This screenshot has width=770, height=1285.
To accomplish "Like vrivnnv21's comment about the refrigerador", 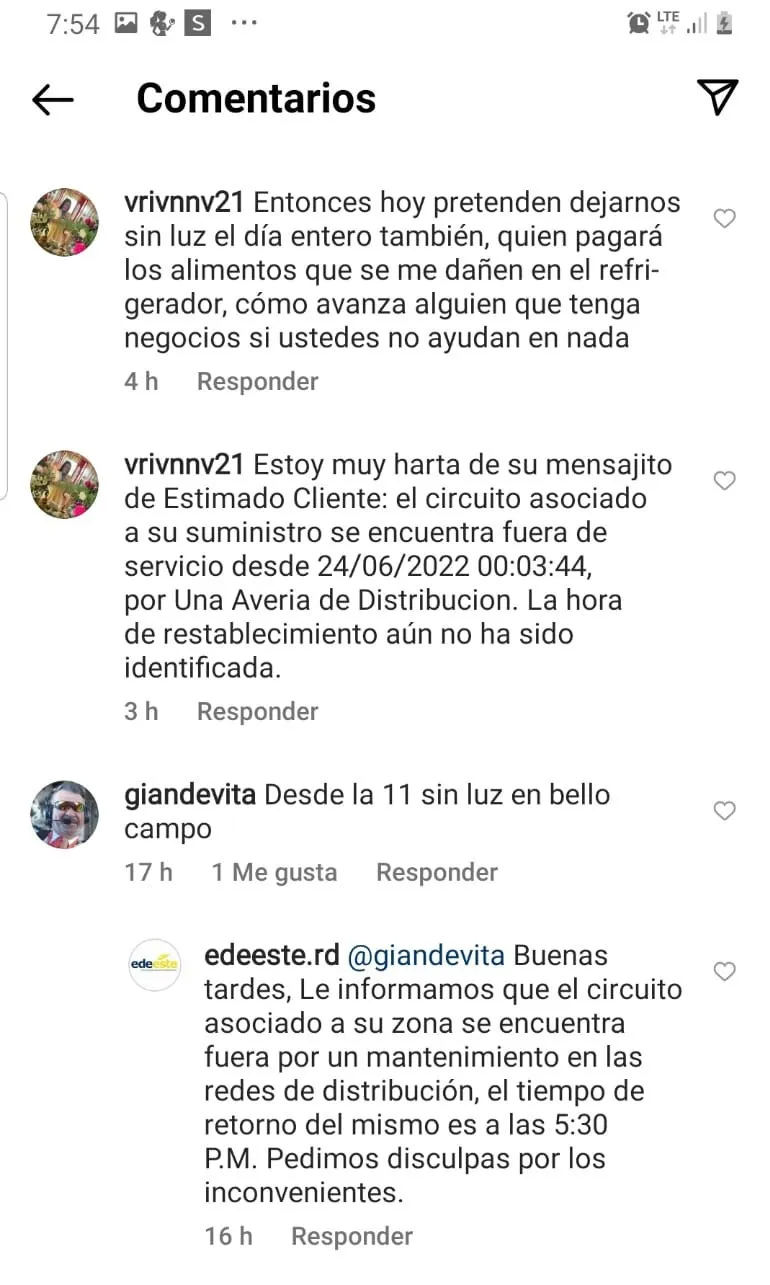I will tap(724, 219).
